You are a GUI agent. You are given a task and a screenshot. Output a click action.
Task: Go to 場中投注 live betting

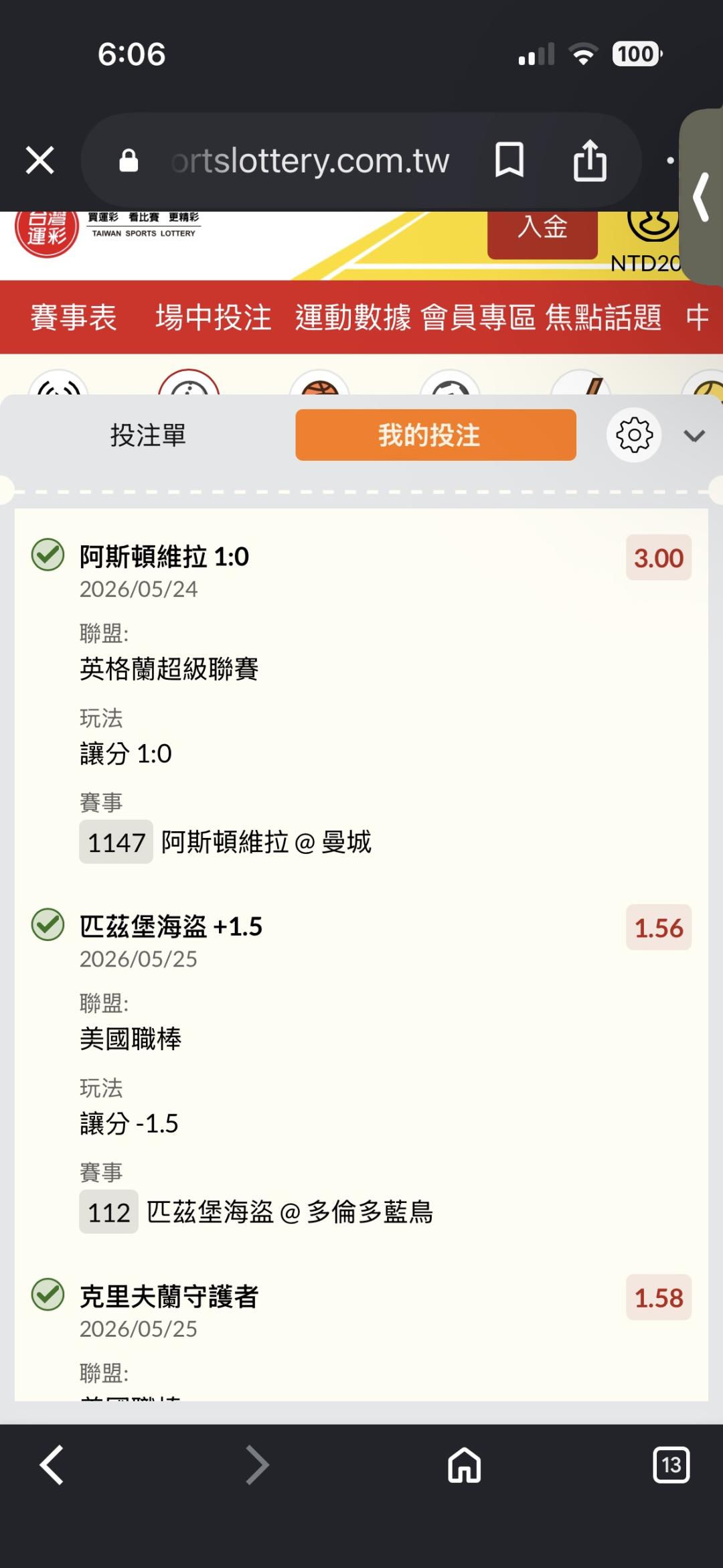(214, 317)
